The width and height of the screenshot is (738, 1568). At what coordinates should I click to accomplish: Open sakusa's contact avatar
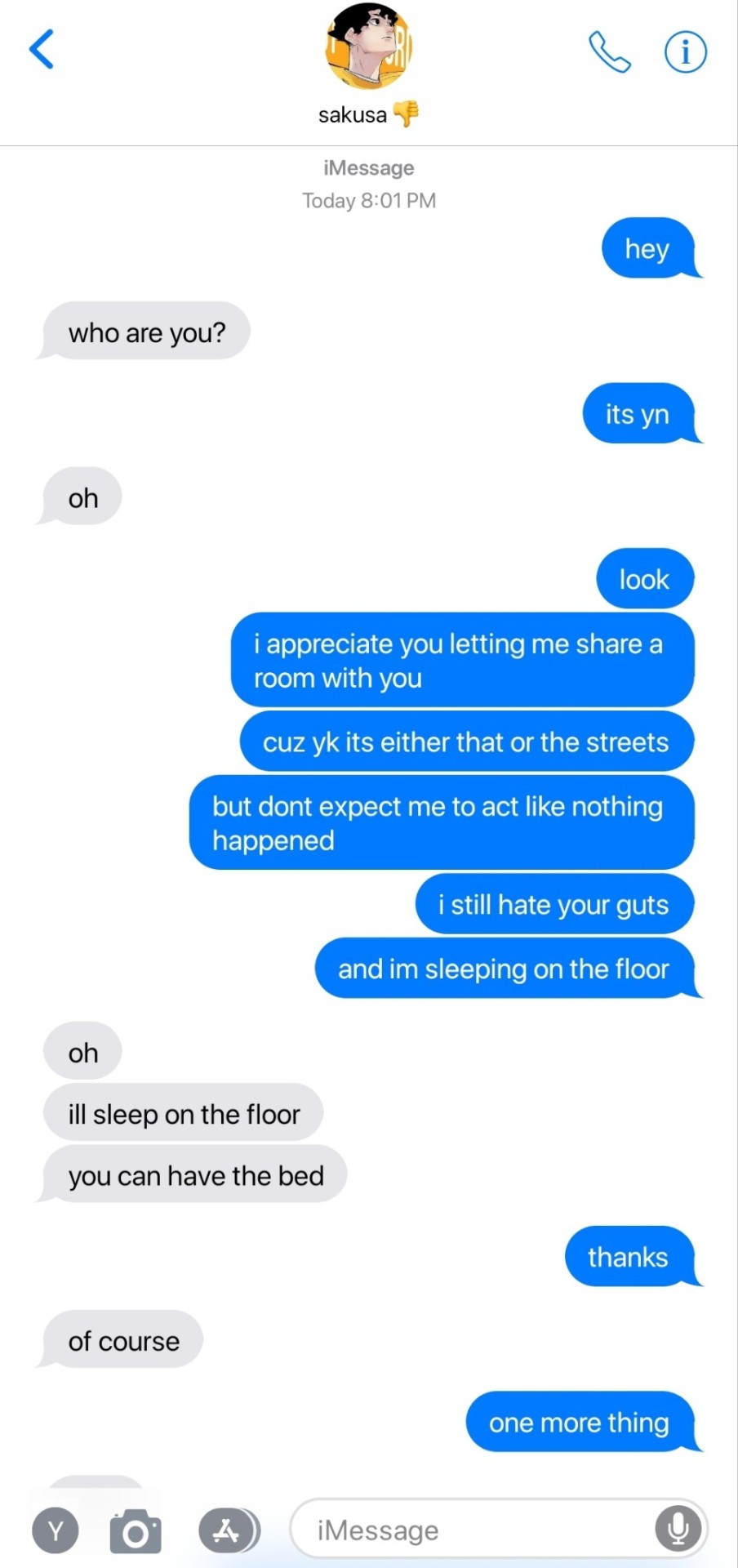[x=368, y=47]
